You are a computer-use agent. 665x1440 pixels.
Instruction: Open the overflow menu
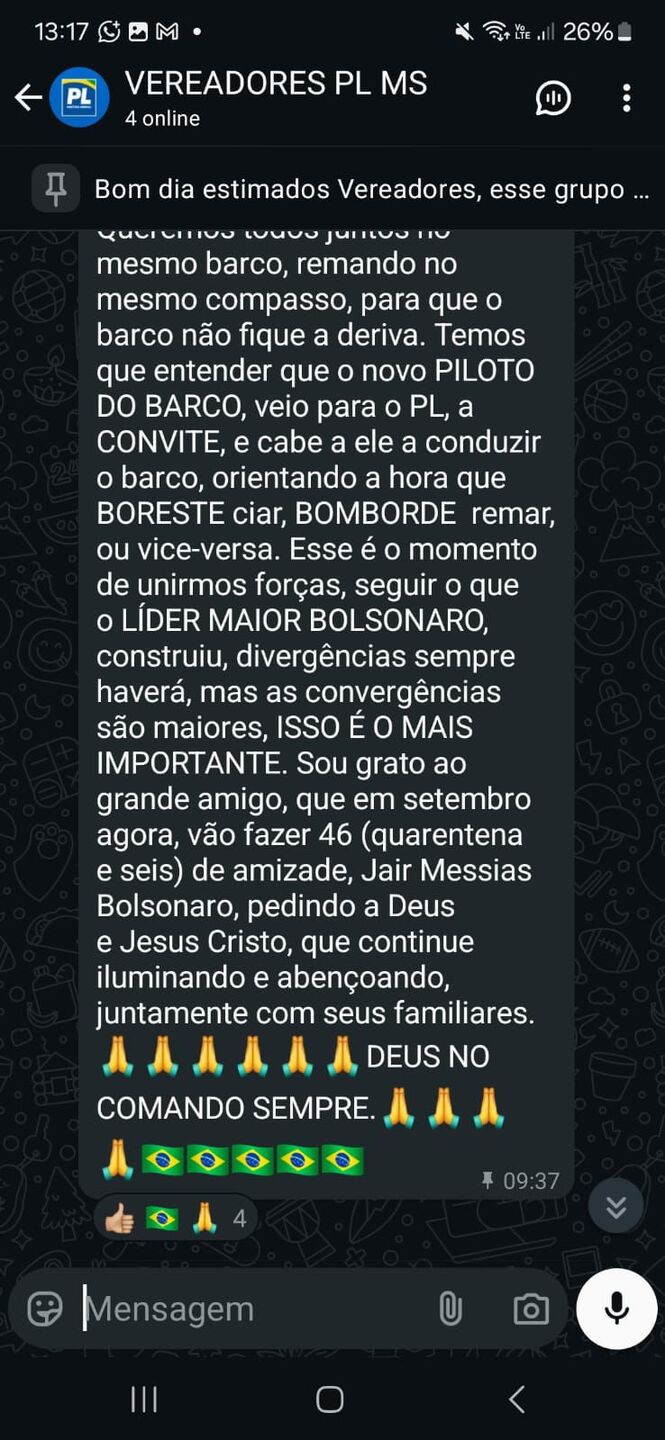(627, 97)
